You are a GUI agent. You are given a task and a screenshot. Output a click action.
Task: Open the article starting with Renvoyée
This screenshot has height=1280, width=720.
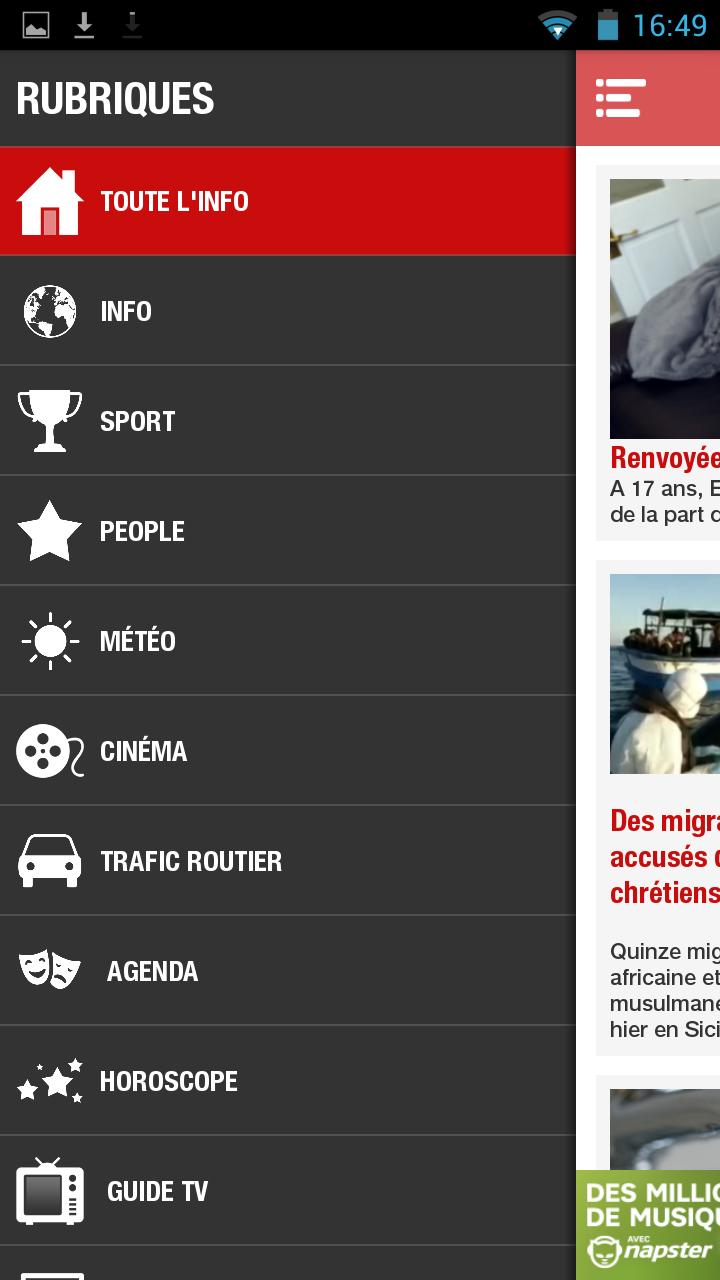[665, 457]
